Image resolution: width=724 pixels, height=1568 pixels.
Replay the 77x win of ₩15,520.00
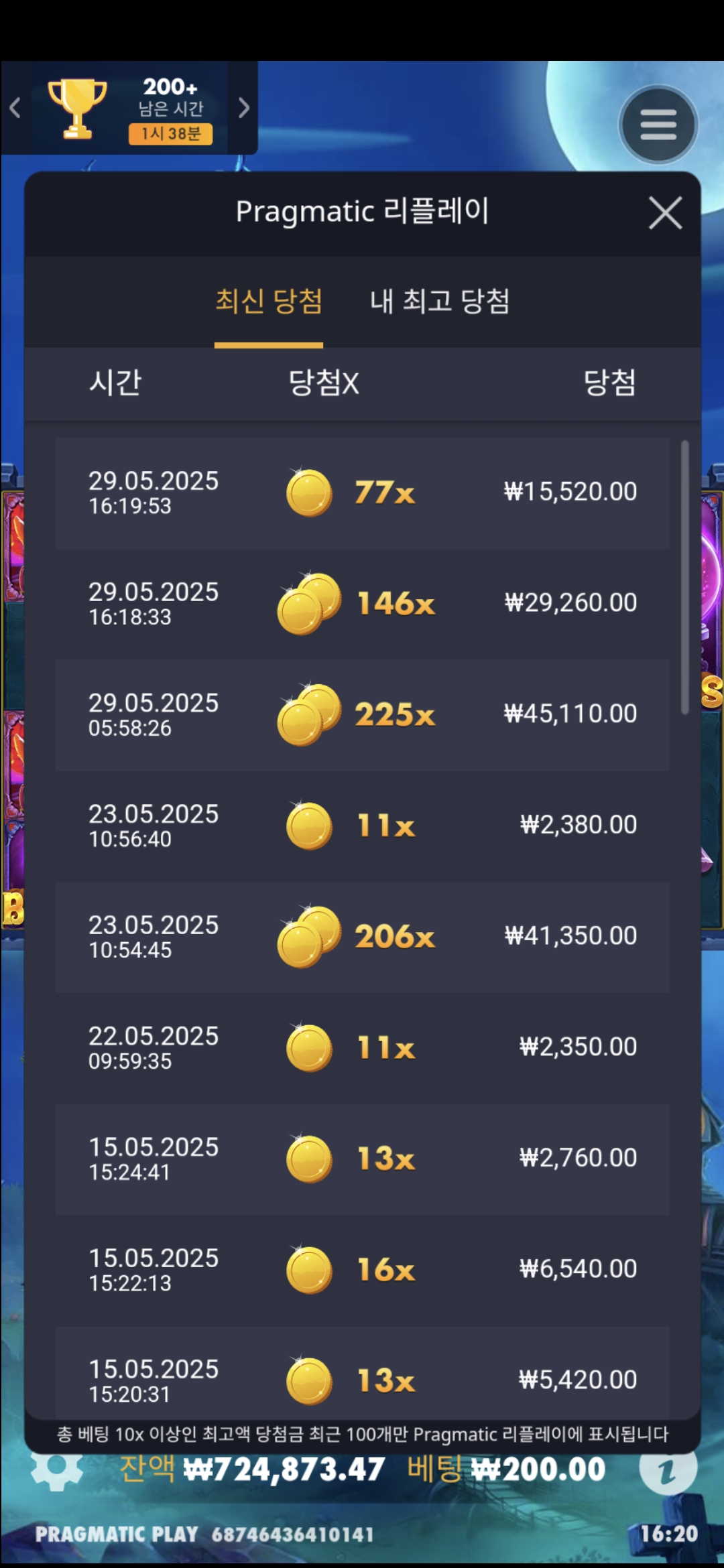(x=362, y=493)
